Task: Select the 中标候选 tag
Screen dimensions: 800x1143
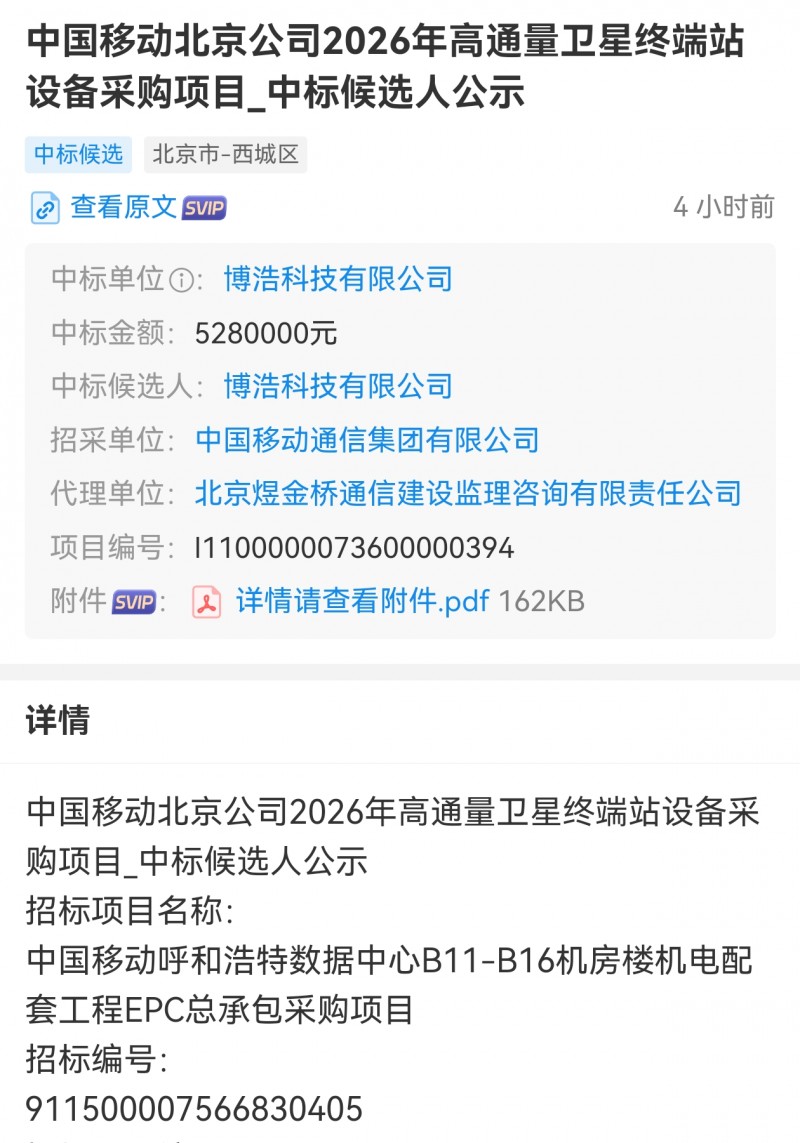Action: click(77, 155)
